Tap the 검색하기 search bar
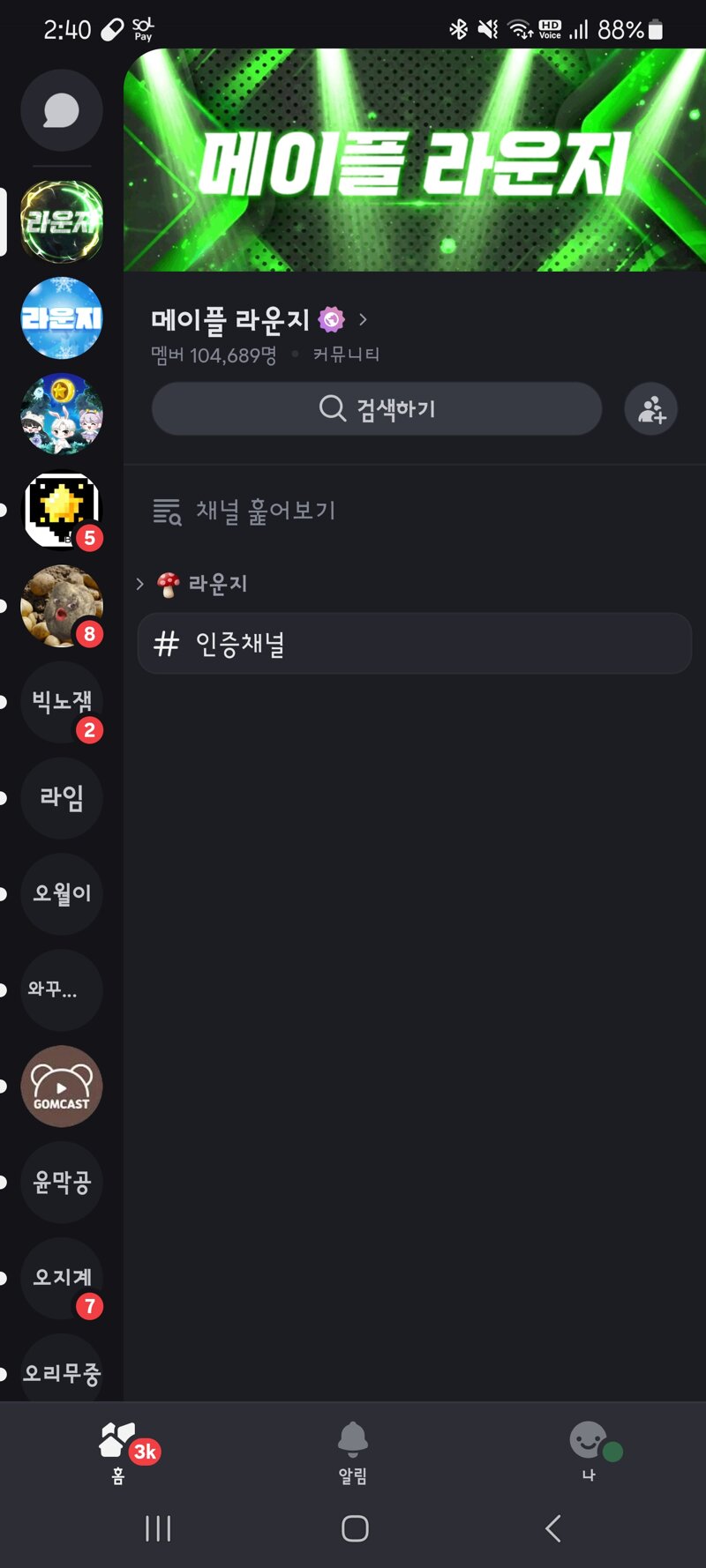The image size is (706, 1568). [377, 408]
